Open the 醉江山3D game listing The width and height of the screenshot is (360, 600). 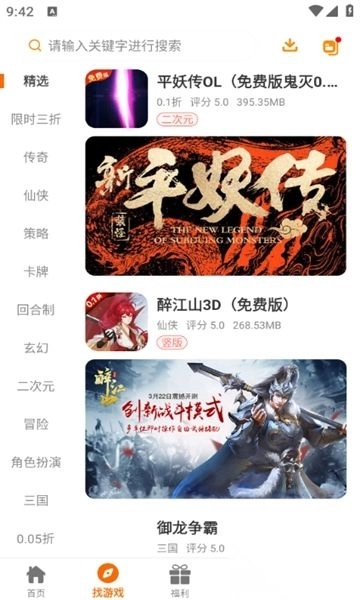tap(216, 322)
